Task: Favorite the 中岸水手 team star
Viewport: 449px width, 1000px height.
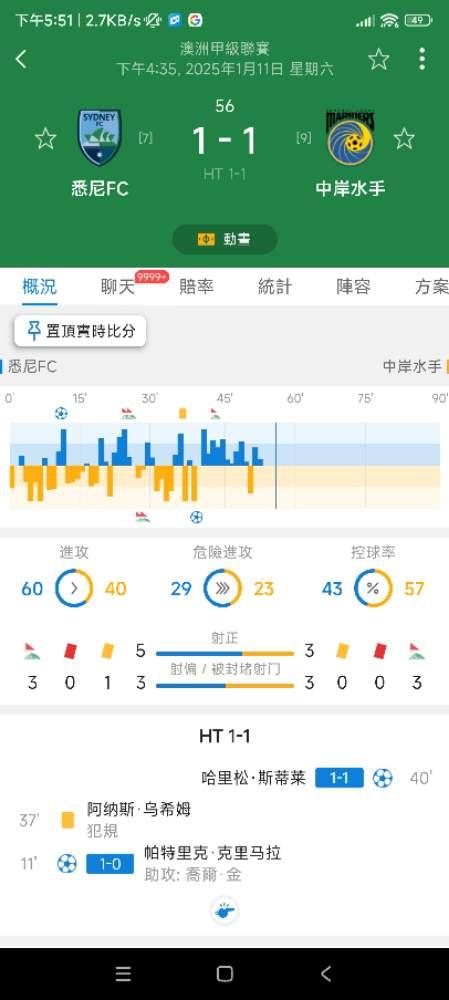Action: point(404,138)
